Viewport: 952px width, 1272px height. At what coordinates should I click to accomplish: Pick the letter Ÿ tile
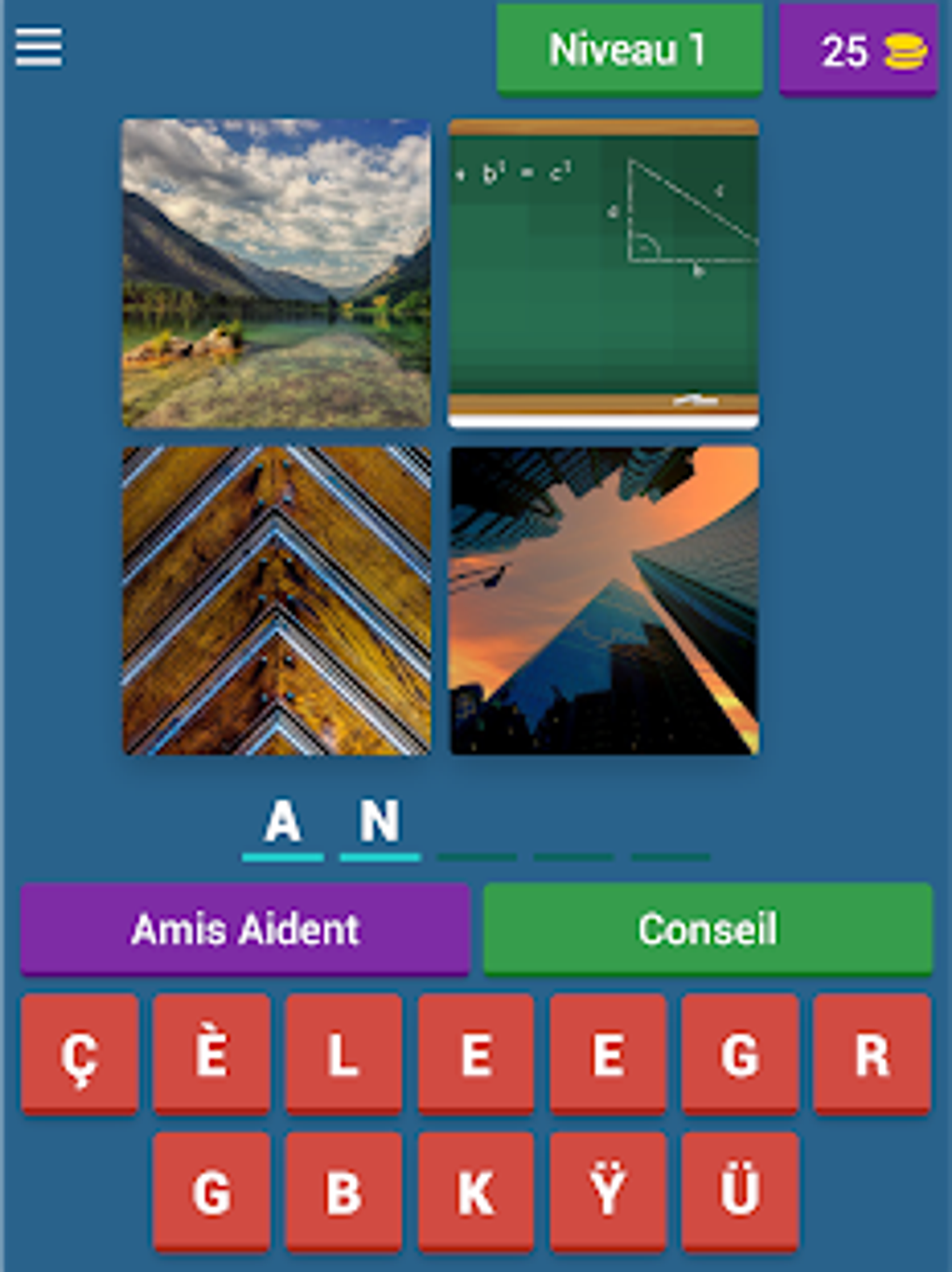tap(608, 1192)
